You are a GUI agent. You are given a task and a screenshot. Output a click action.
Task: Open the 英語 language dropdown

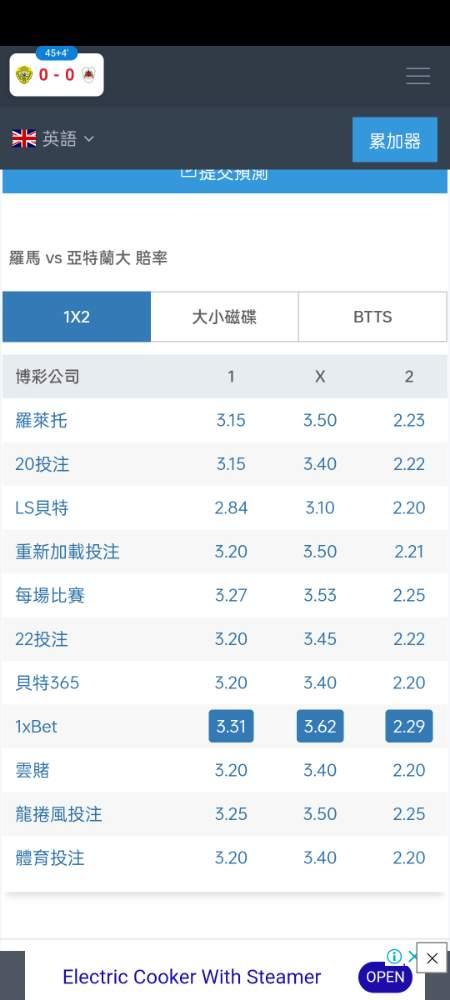click(x=52, y=138)
